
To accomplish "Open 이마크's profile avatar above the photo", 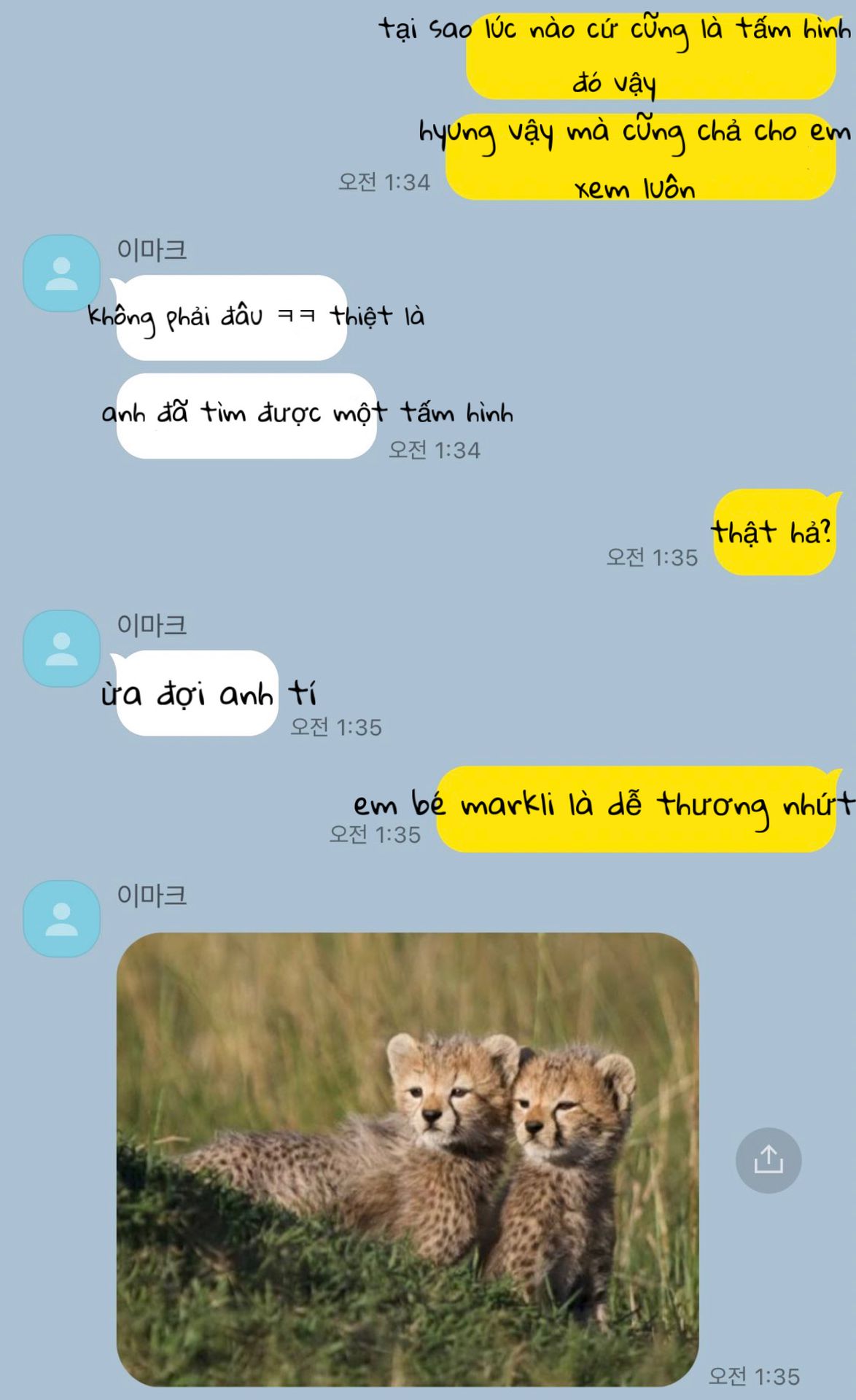I will pyautogui.click(x=61, y=918).
